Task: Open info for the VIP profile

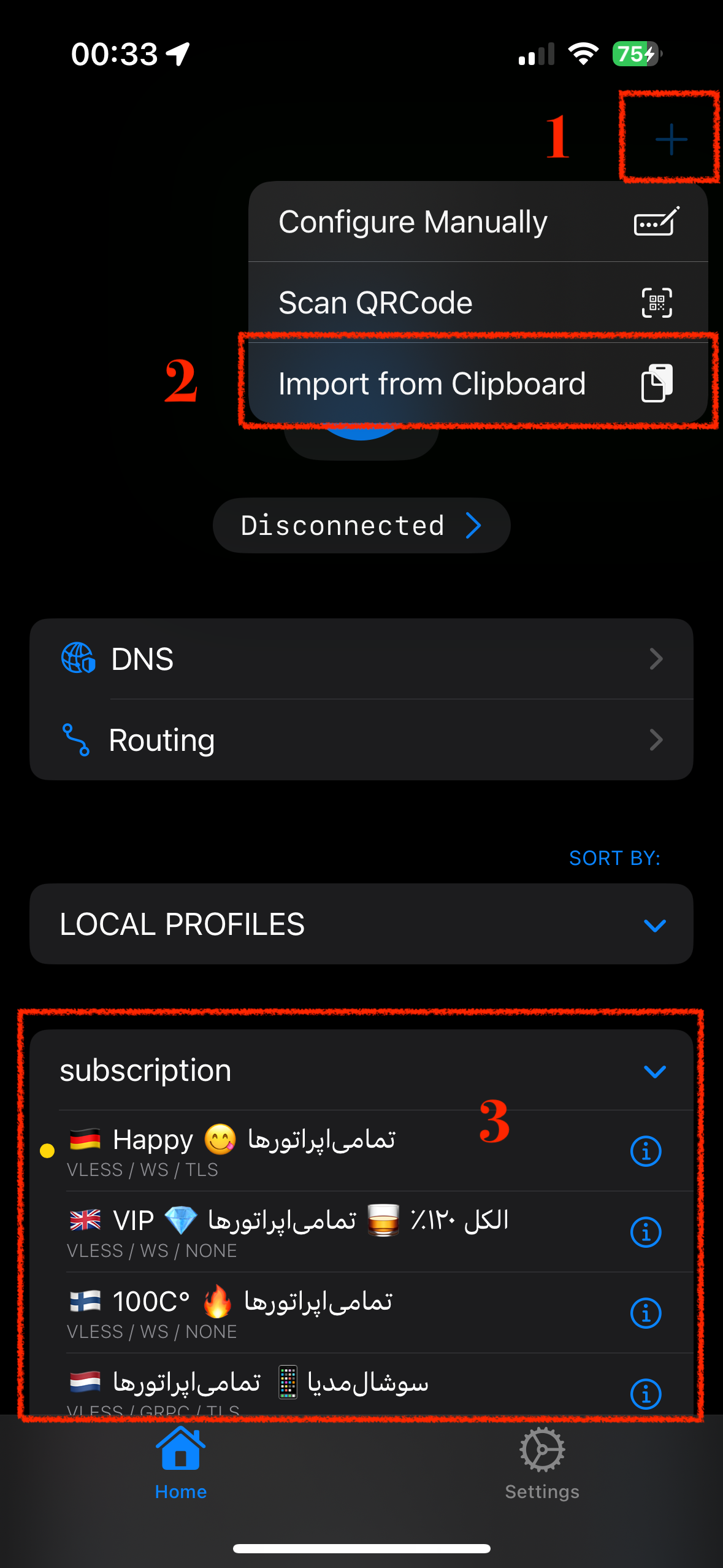Action: [x=646, y=1232]
